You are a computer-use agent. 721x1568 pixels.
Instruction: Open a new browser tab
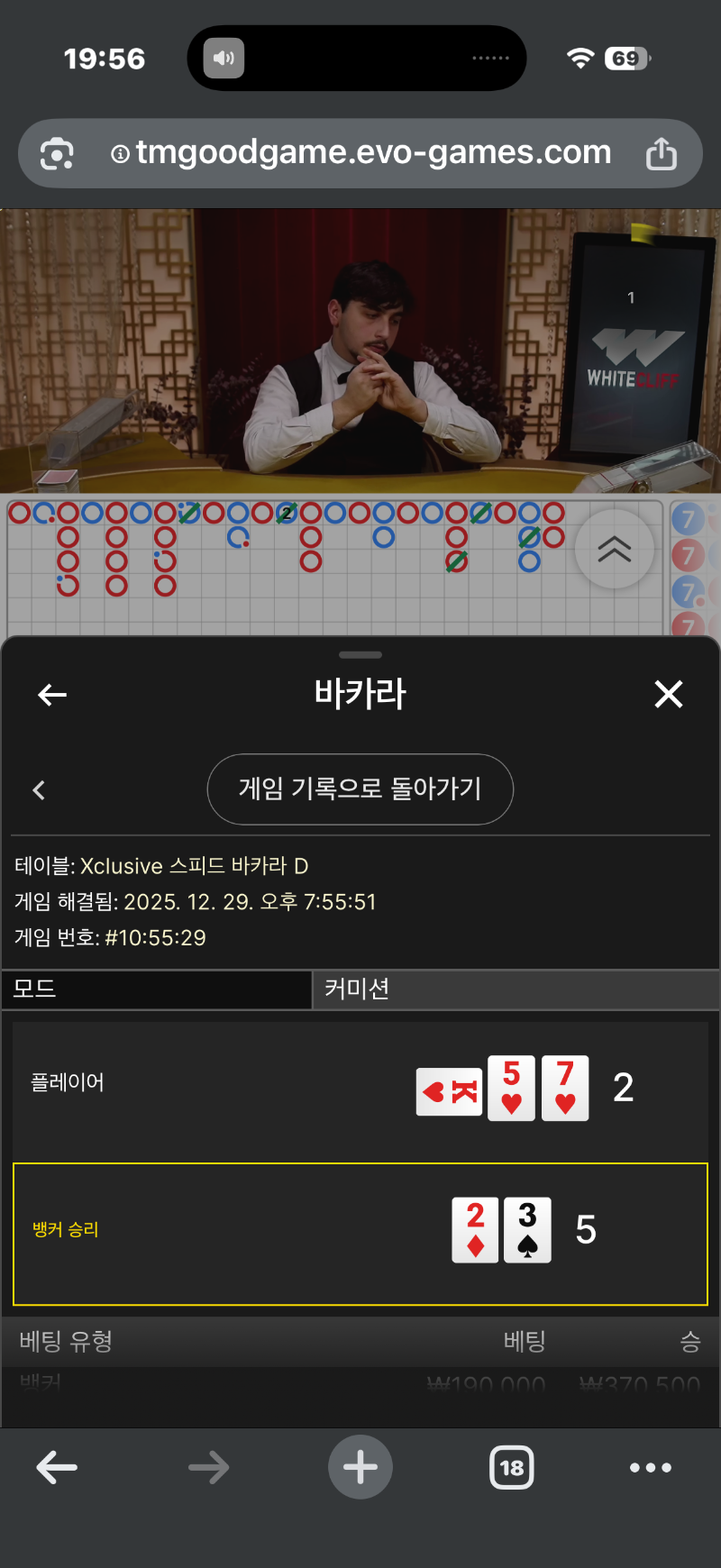360,1467
